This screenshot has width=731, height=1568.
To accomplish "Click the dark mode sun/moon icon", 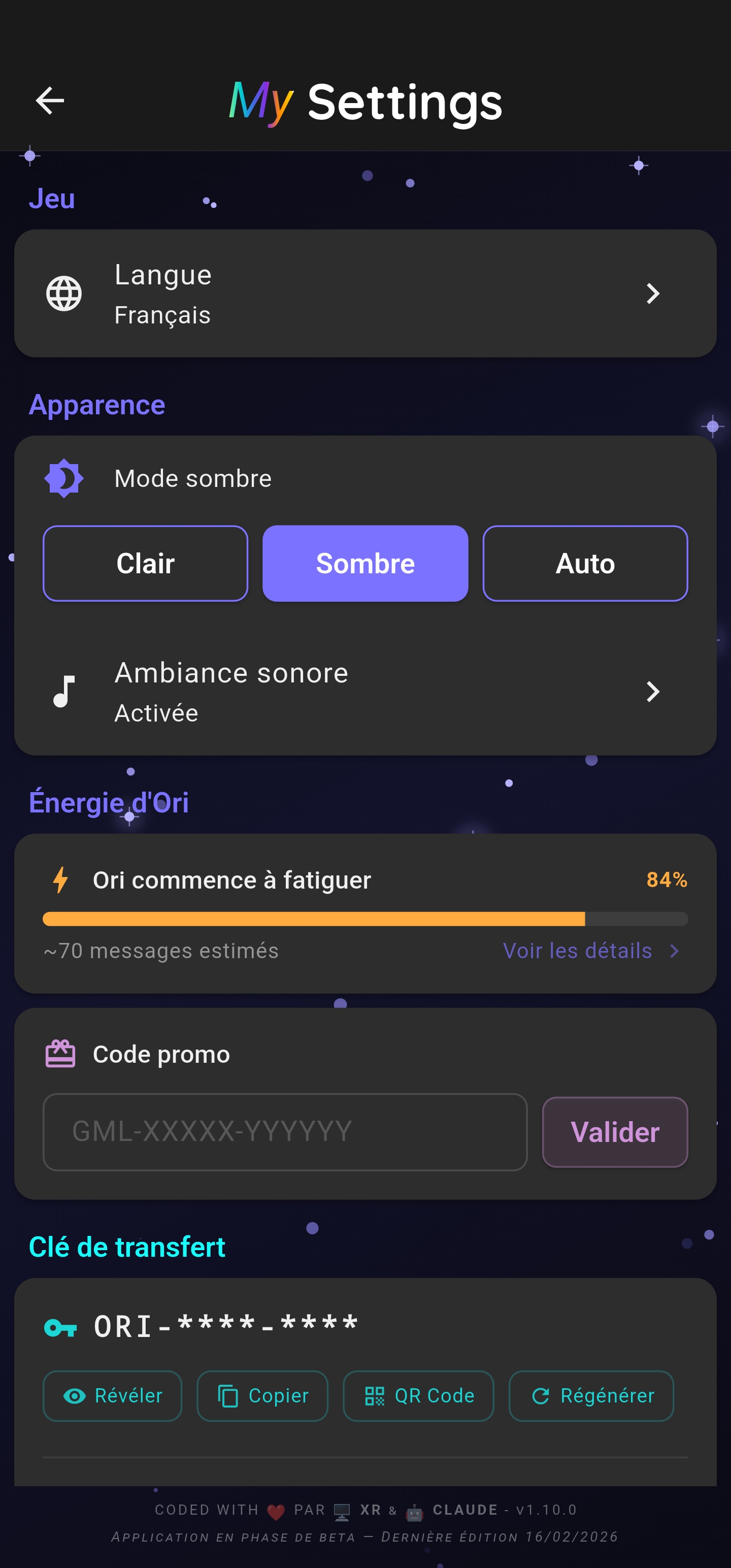I will 64,478.
